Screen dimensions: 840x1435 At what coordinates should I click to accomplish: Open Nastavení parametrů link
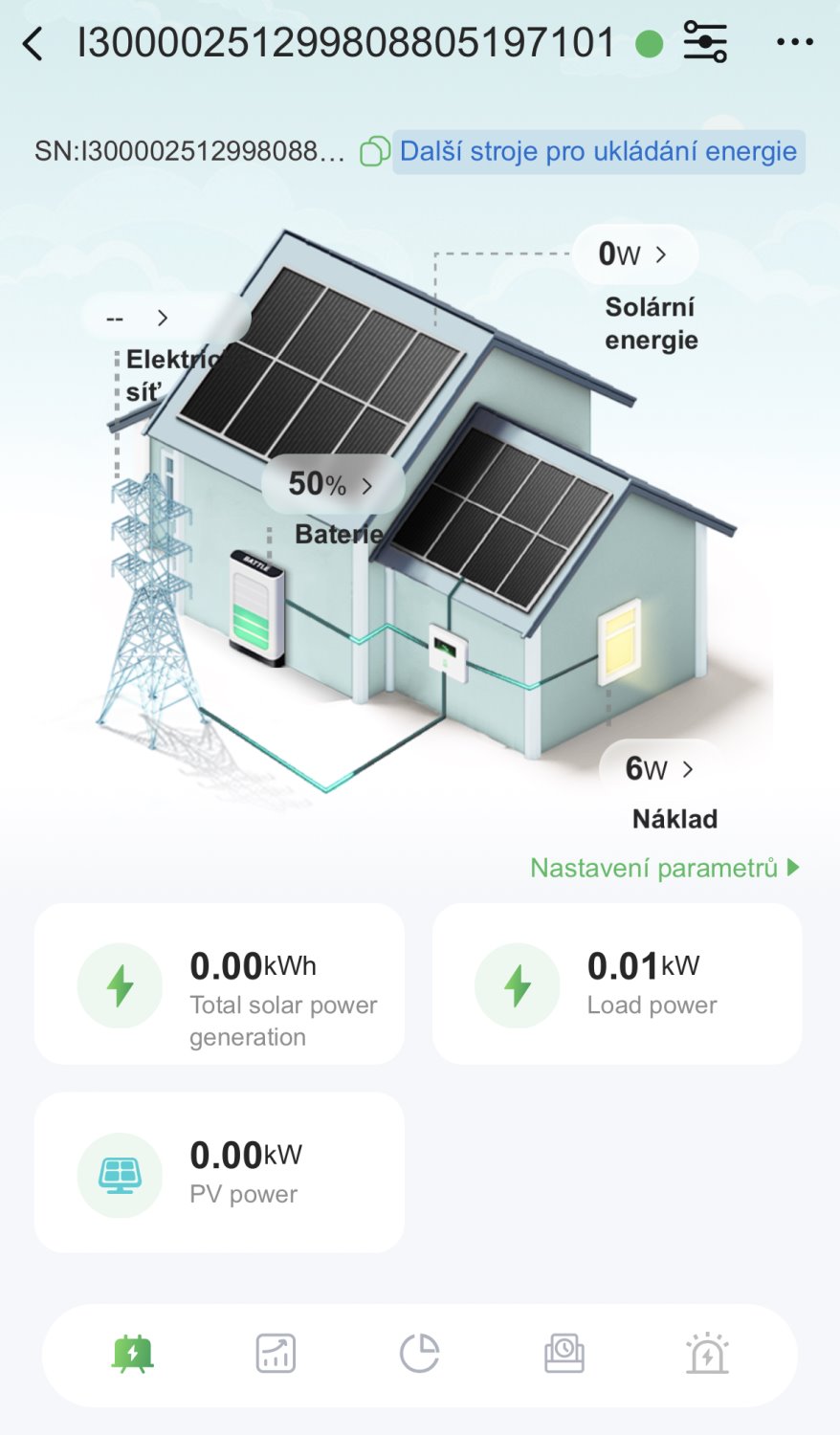coord(665,868)
